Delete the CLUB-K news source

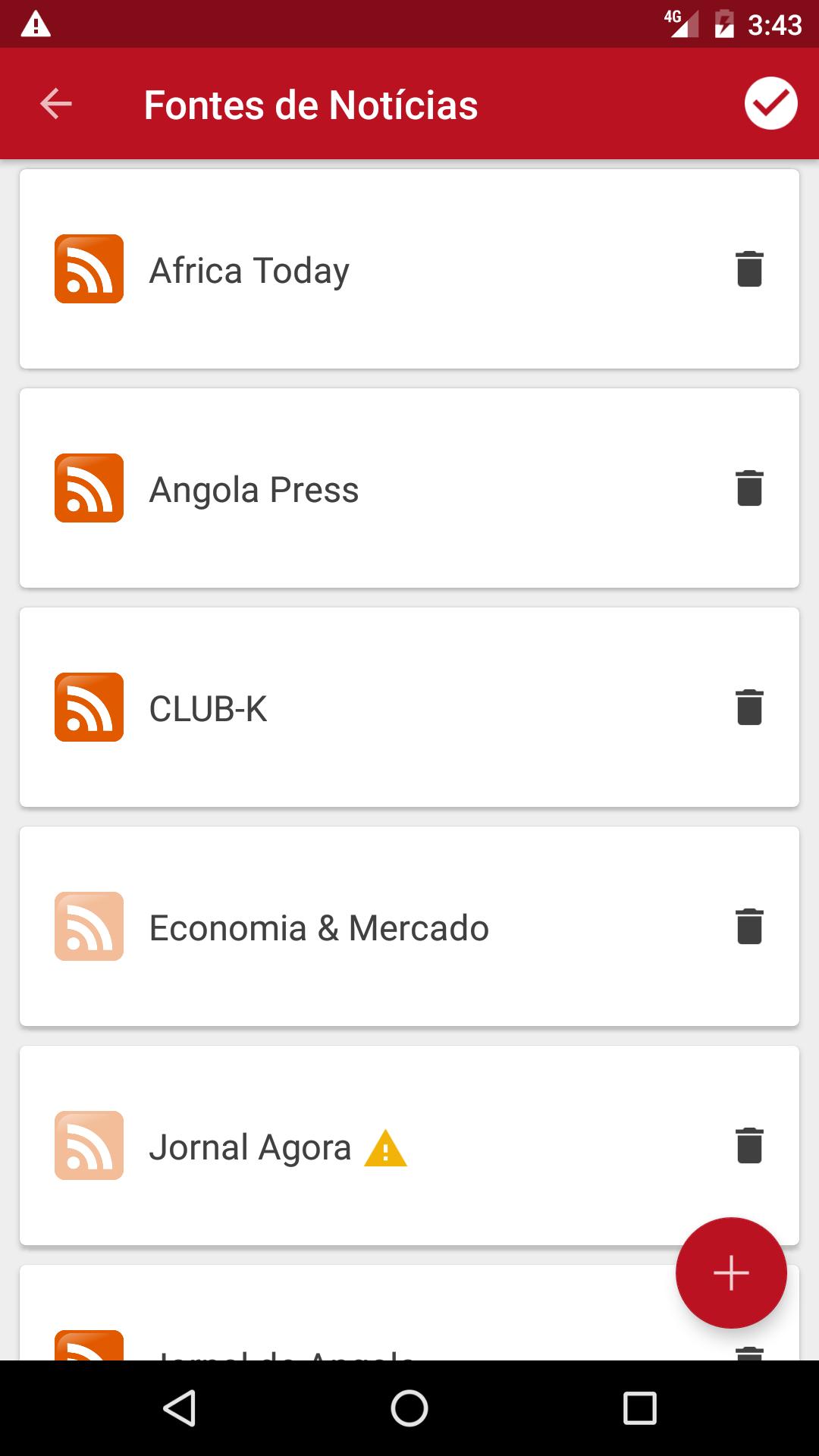749,707
